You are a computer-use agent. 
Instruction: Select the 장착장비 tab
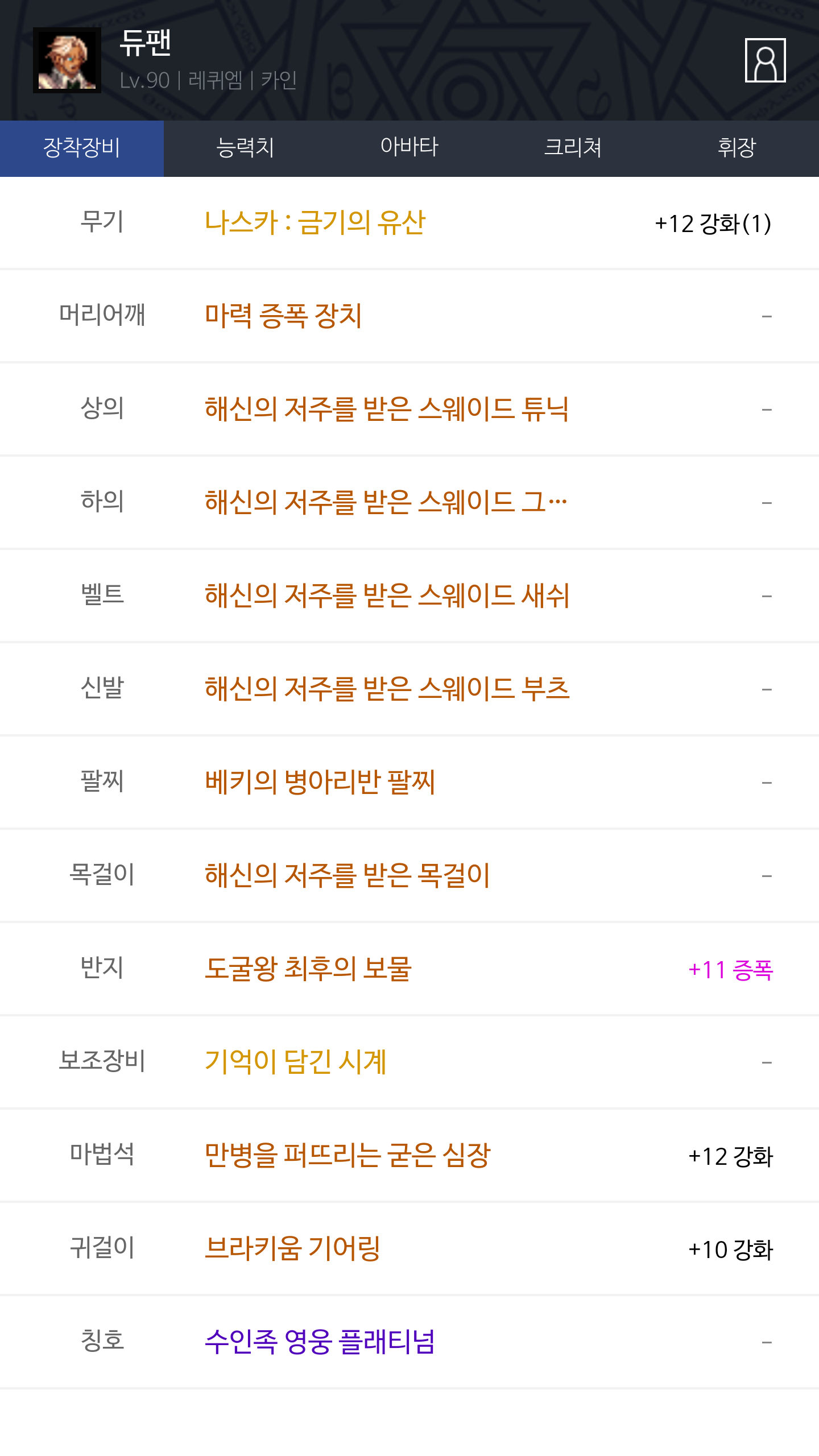click(x=82, y=148)
